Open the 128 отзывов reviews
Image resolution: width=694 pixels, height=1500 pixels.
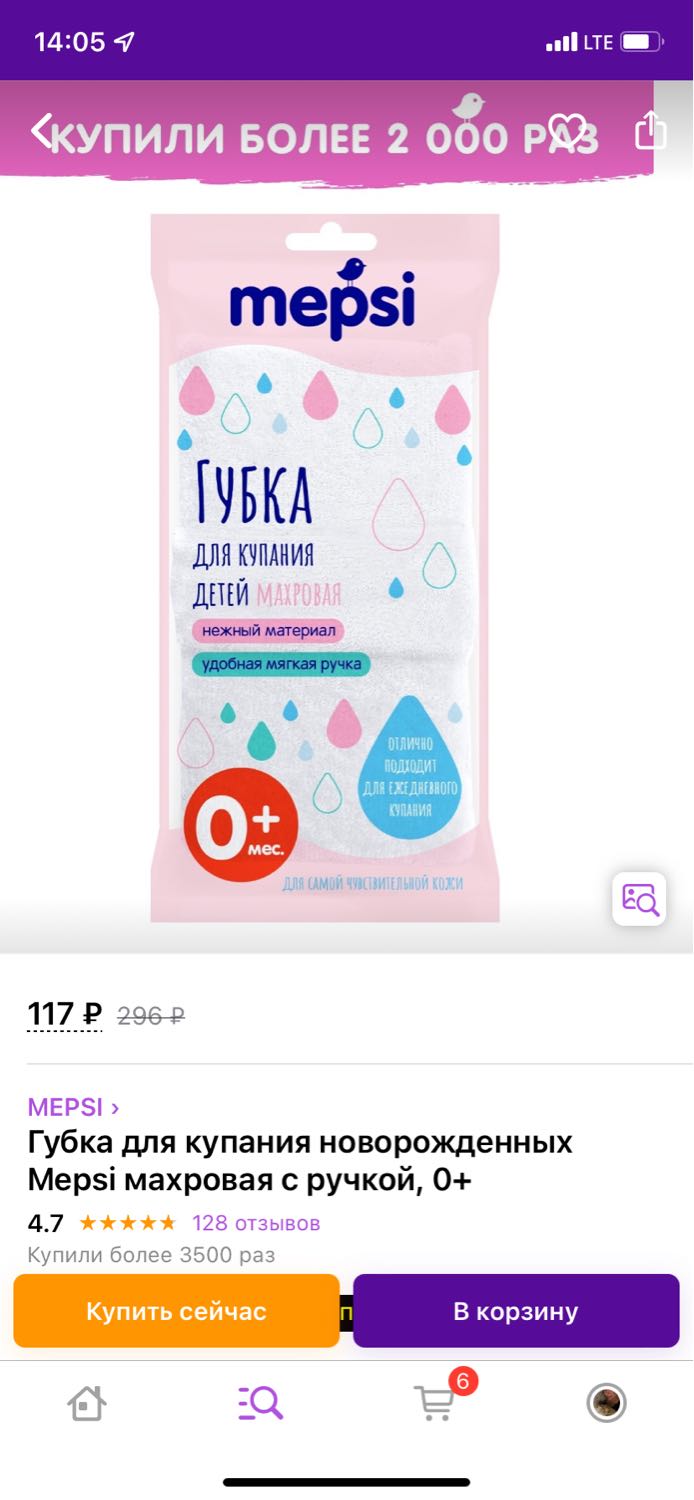(x=256, y=1223)
